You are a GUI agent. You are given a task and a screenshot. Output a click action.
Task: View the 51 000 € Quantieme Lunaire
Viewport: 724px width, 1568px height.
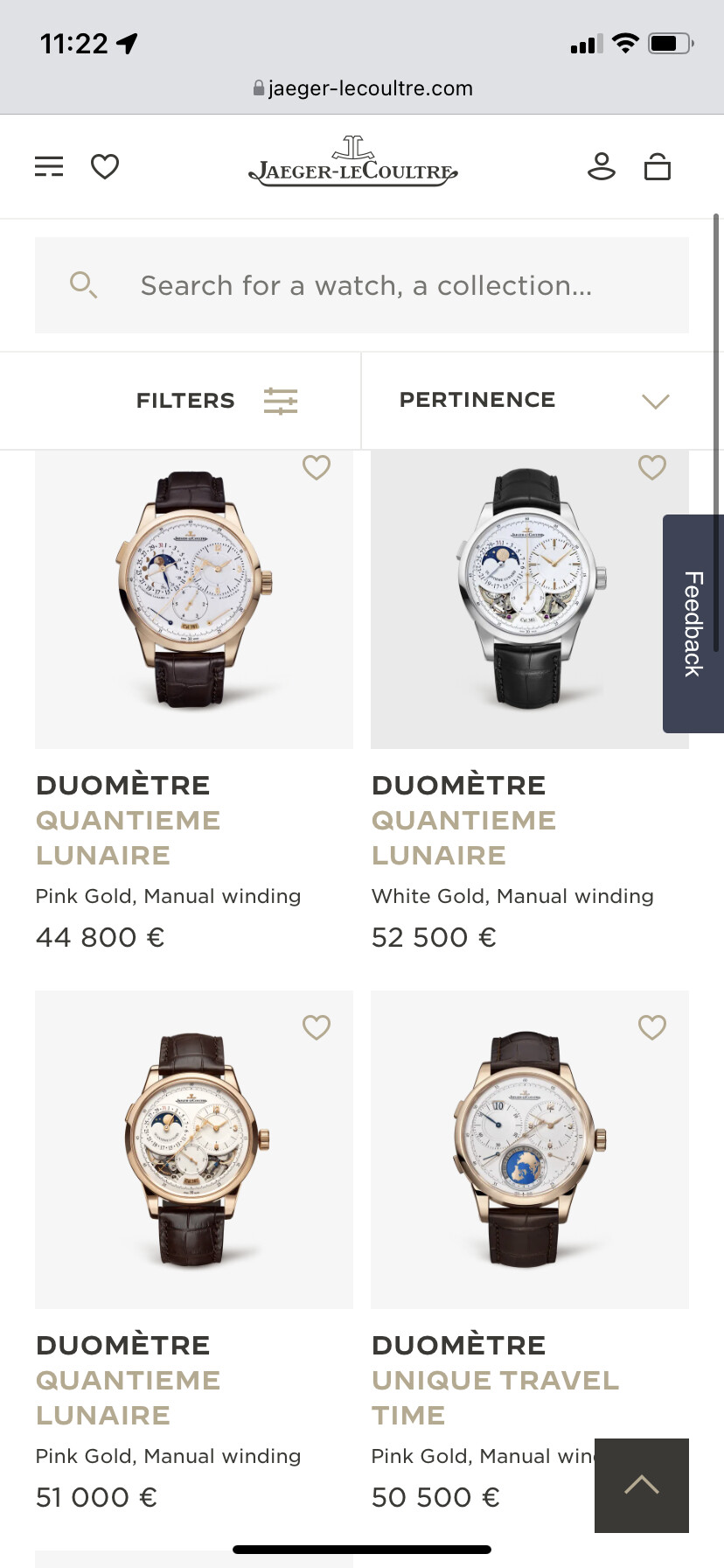(x=194, y=1150)
